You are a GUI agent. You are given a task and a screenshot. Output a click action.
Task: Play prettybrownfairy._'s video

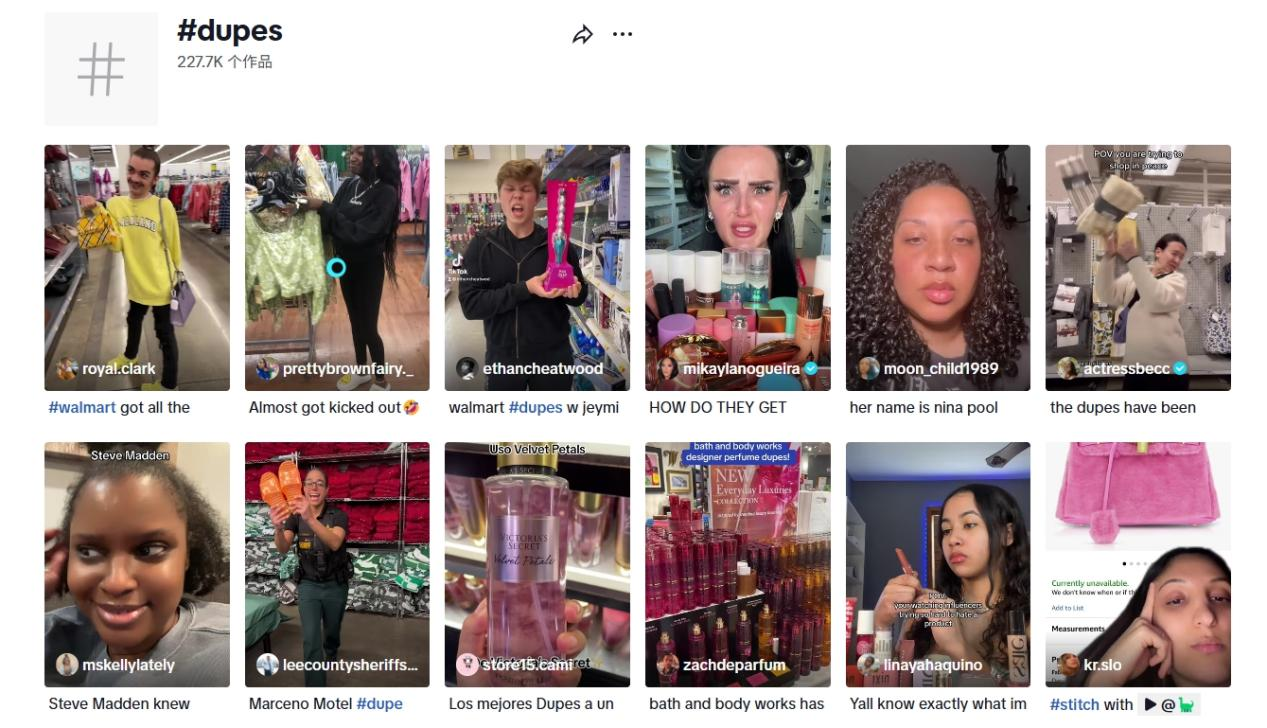pyautogui.click(x=337, y=267)
